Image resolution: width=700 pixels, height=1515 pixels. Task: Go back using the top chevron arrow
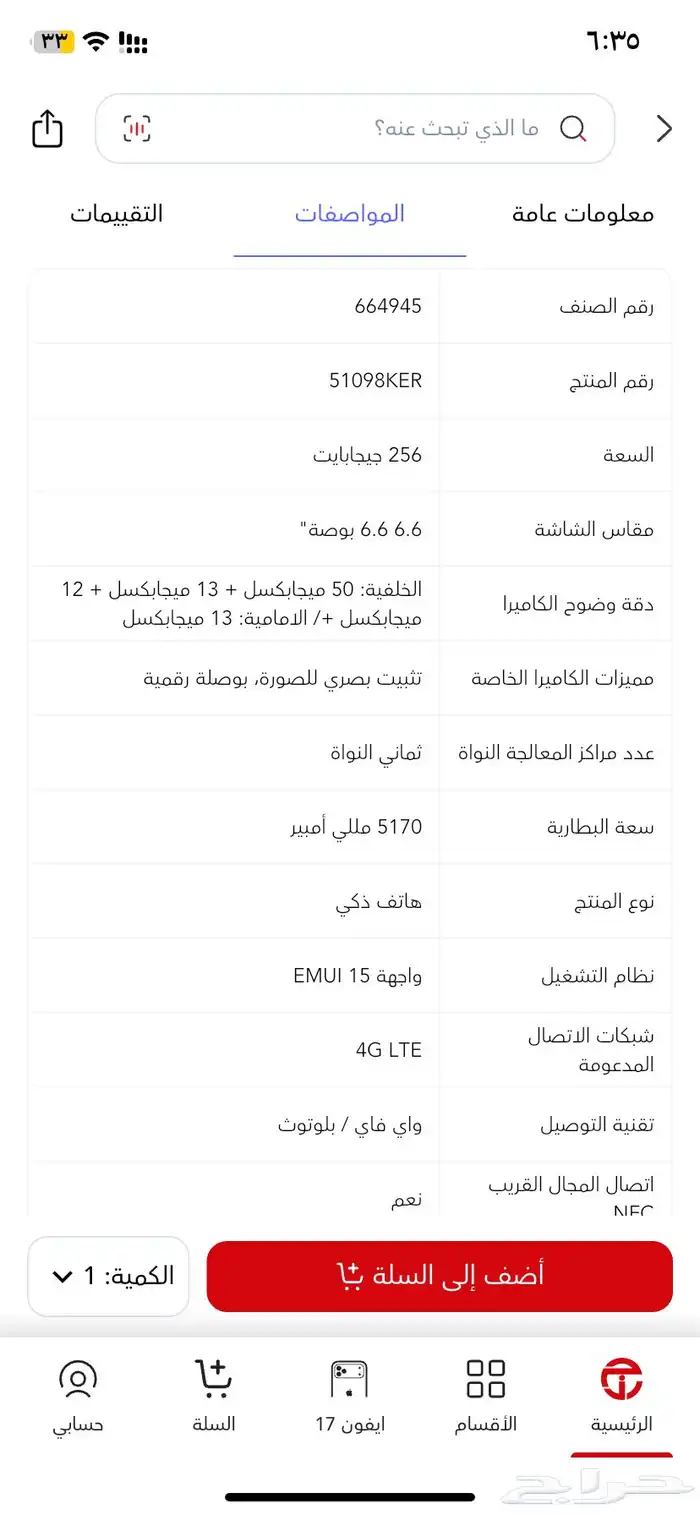pyautogui.click(x=664, y=129)
